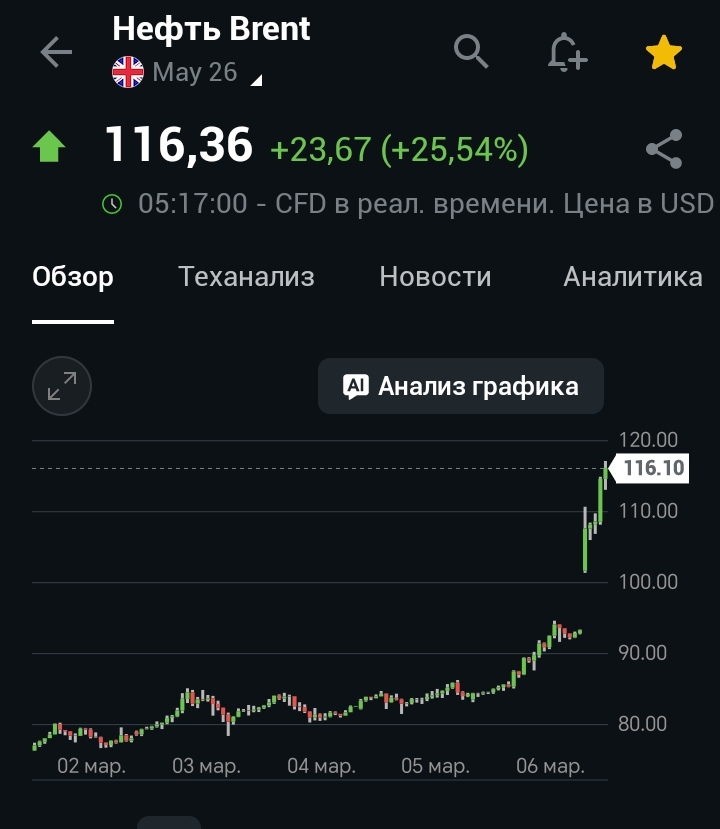720x829 pixels.
Task: Switch to the Аналитика tab
Action: 632,277
